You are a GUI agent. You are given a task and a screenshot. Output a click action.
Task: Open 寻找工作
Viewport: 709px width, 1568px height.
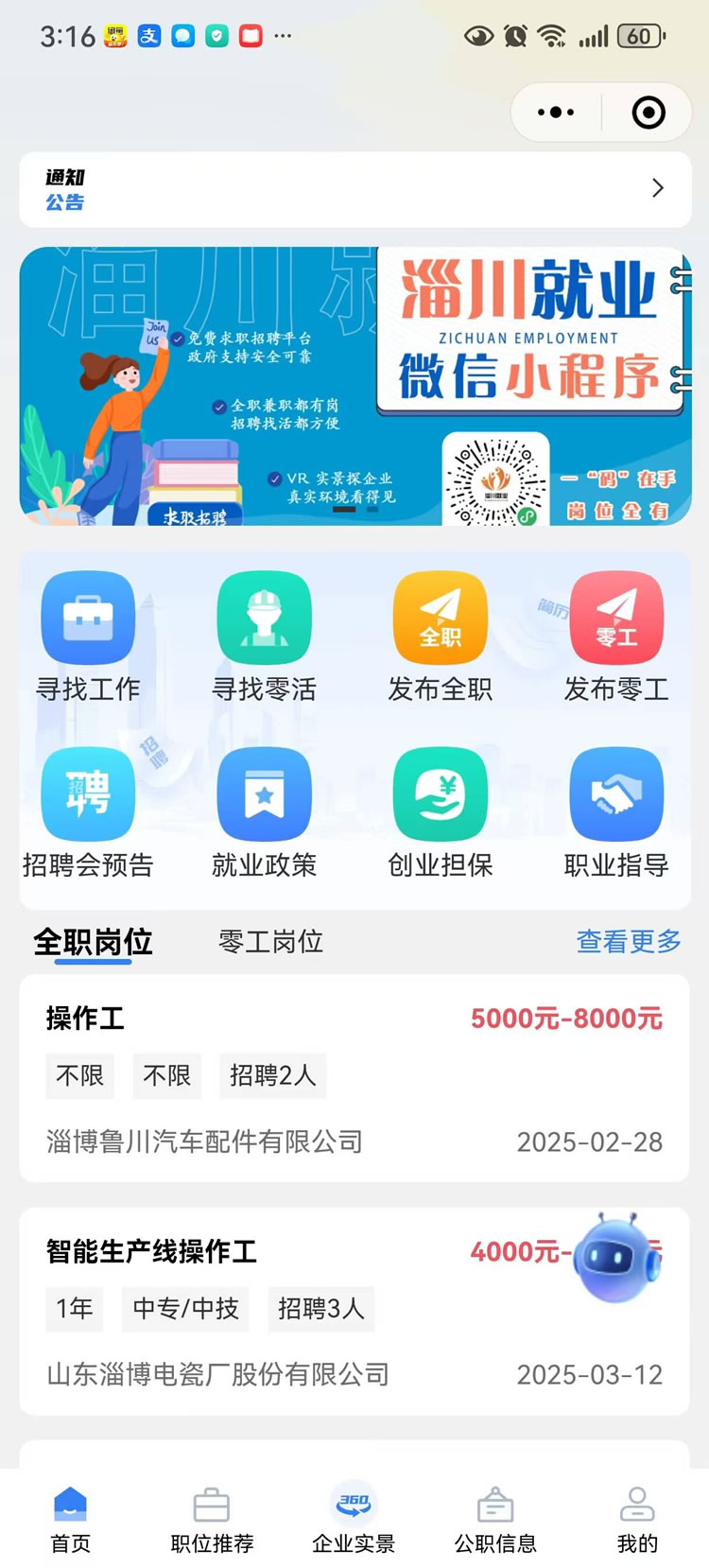(88, 637)
